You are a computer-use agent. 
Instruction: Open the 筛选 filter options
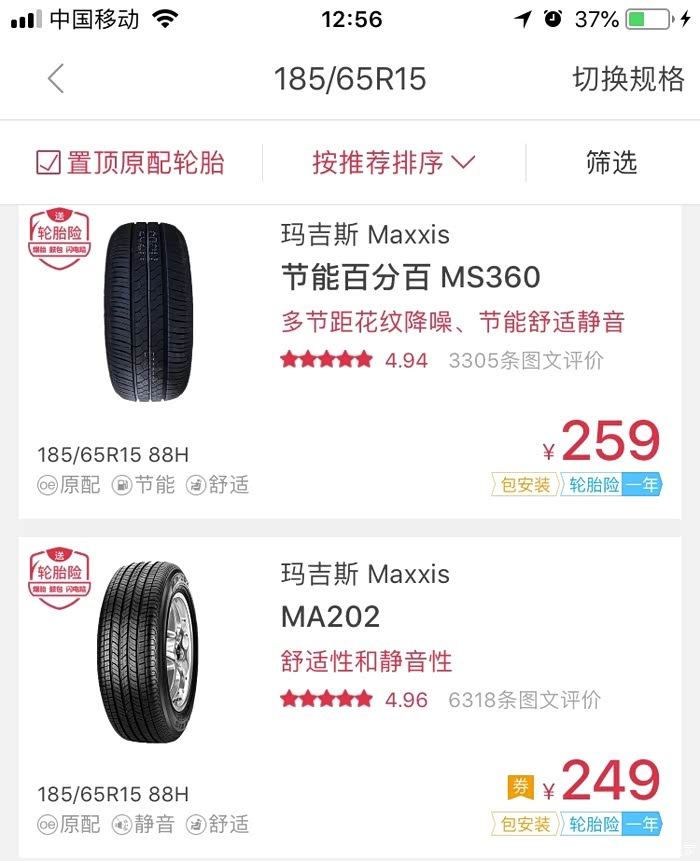pyautogui.click(x=611, y=163)
